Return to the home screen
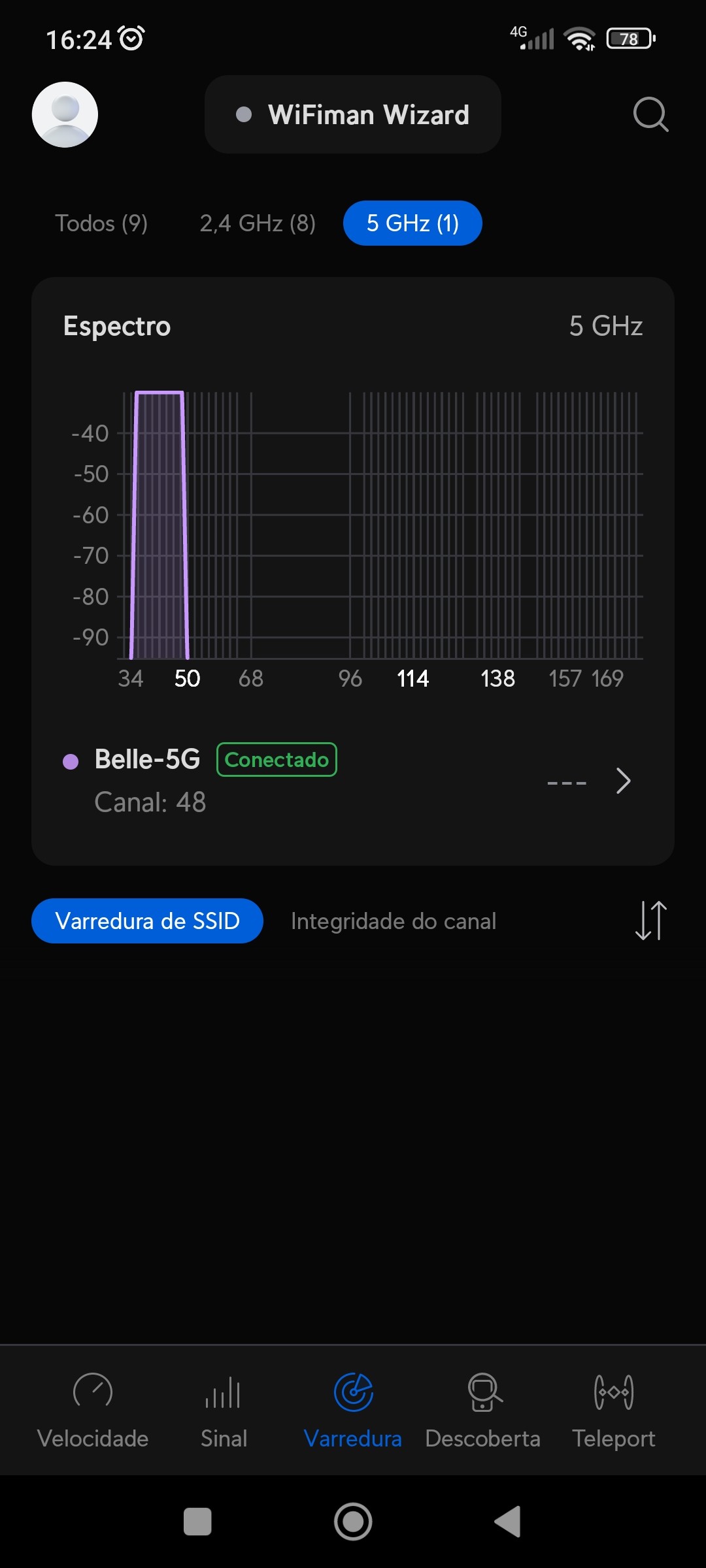706x1568 pixels. 353,1522
